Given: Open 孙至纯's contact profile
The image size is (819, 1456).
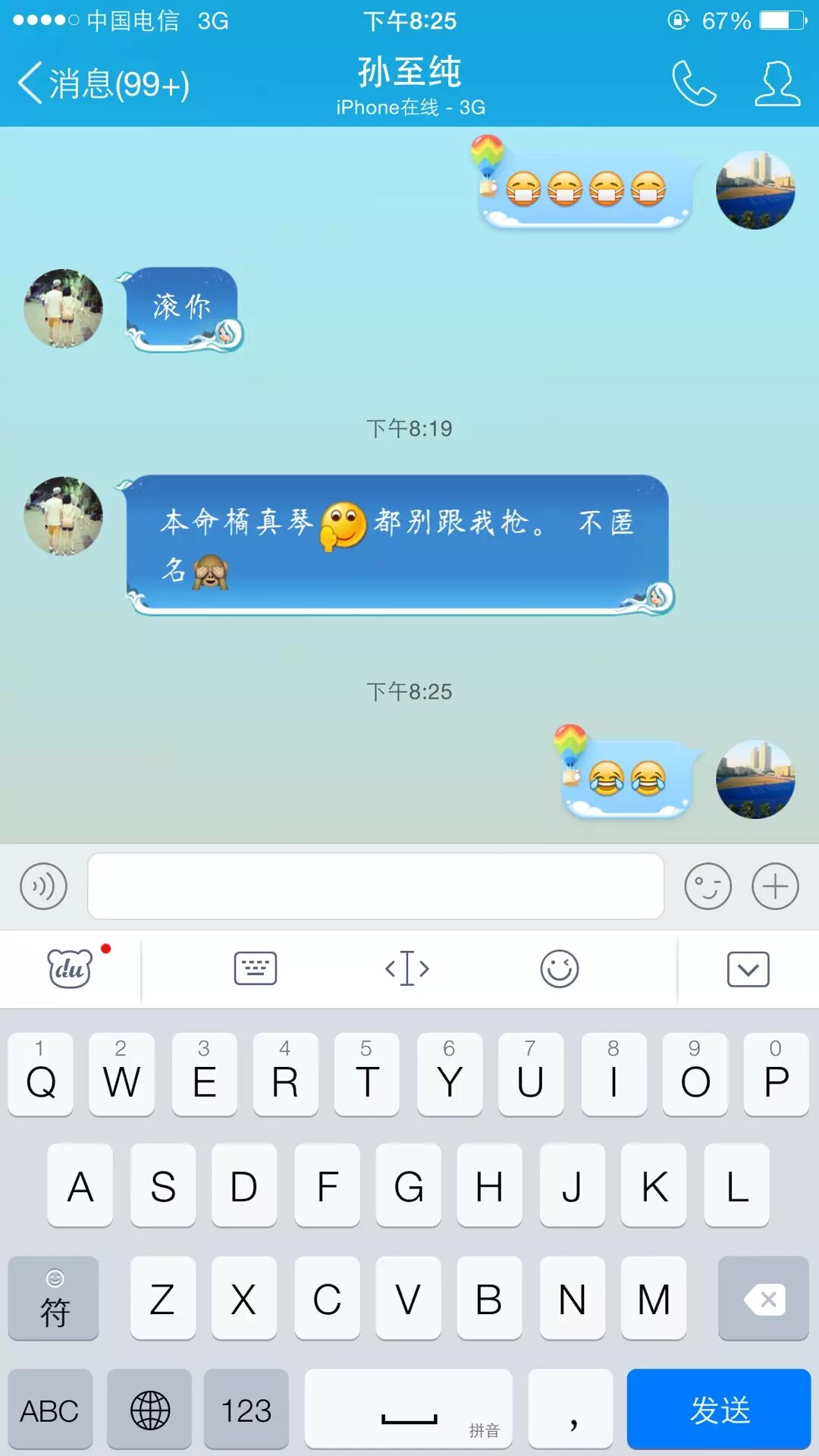Looking at the screenshot, I should (777, 83).
